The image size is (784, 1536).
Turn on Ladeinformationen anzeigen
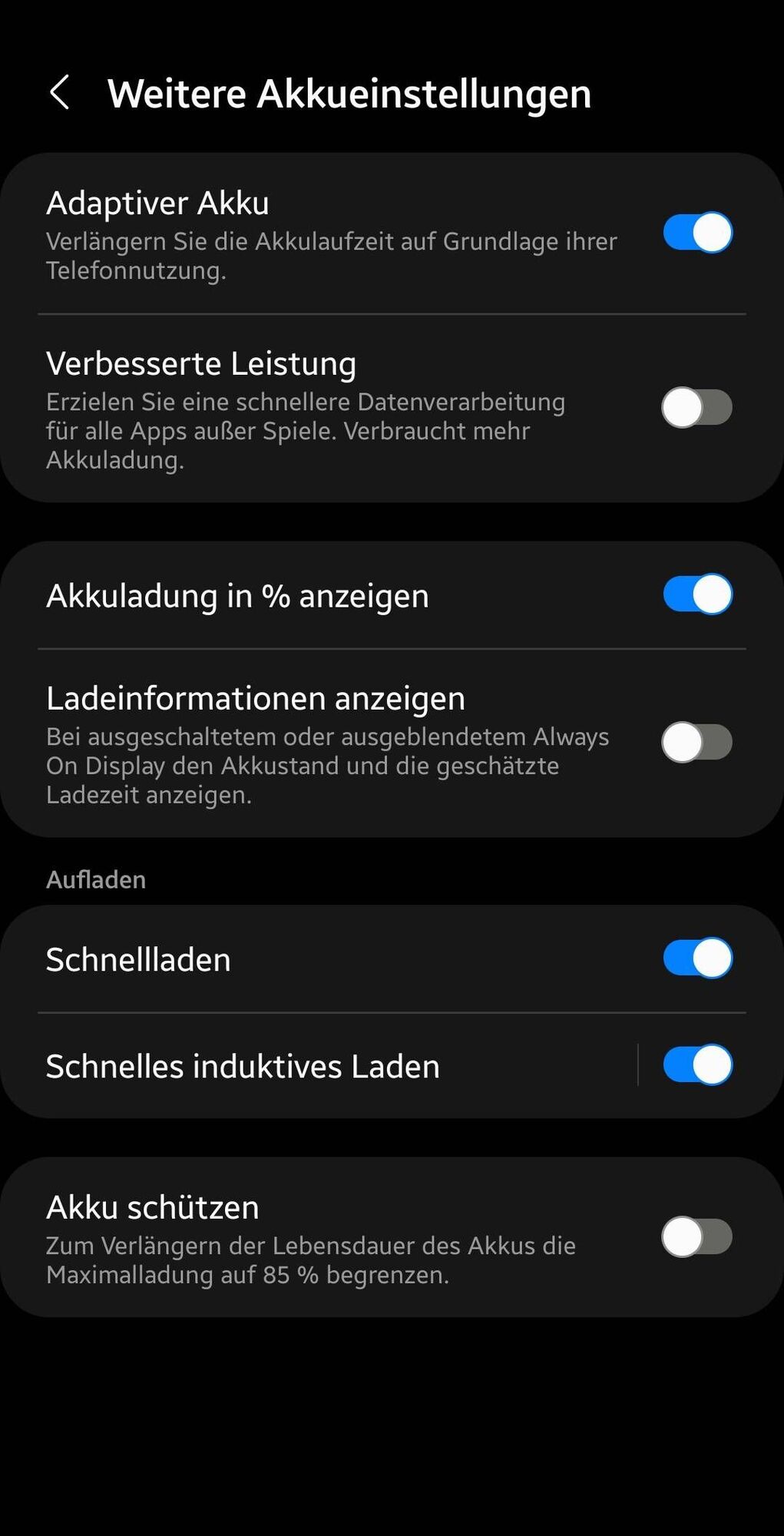pyautogui.click(x=697, y=743)
